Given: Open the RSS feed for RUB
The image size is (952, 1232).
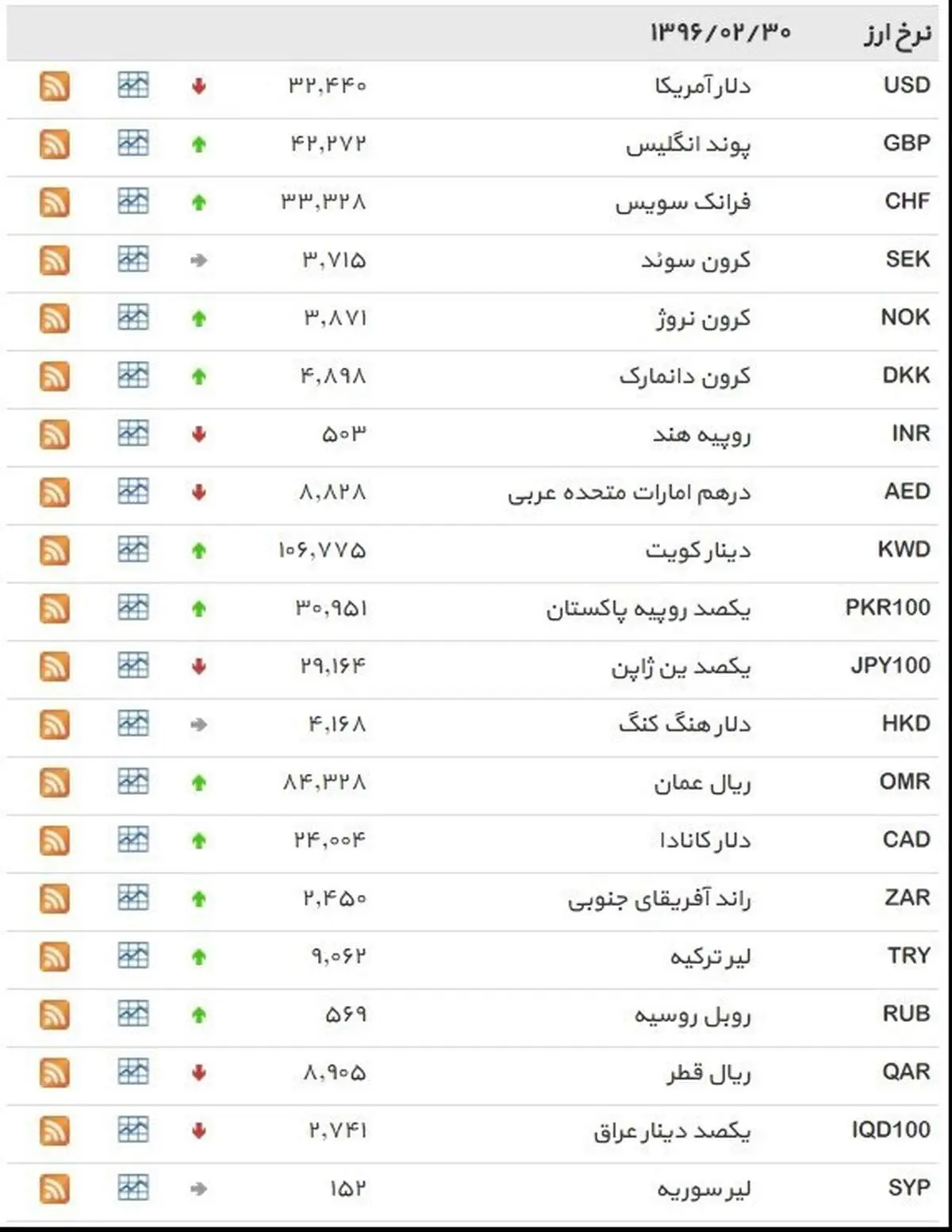Looking at the screenshot, I should (54, 1015).
